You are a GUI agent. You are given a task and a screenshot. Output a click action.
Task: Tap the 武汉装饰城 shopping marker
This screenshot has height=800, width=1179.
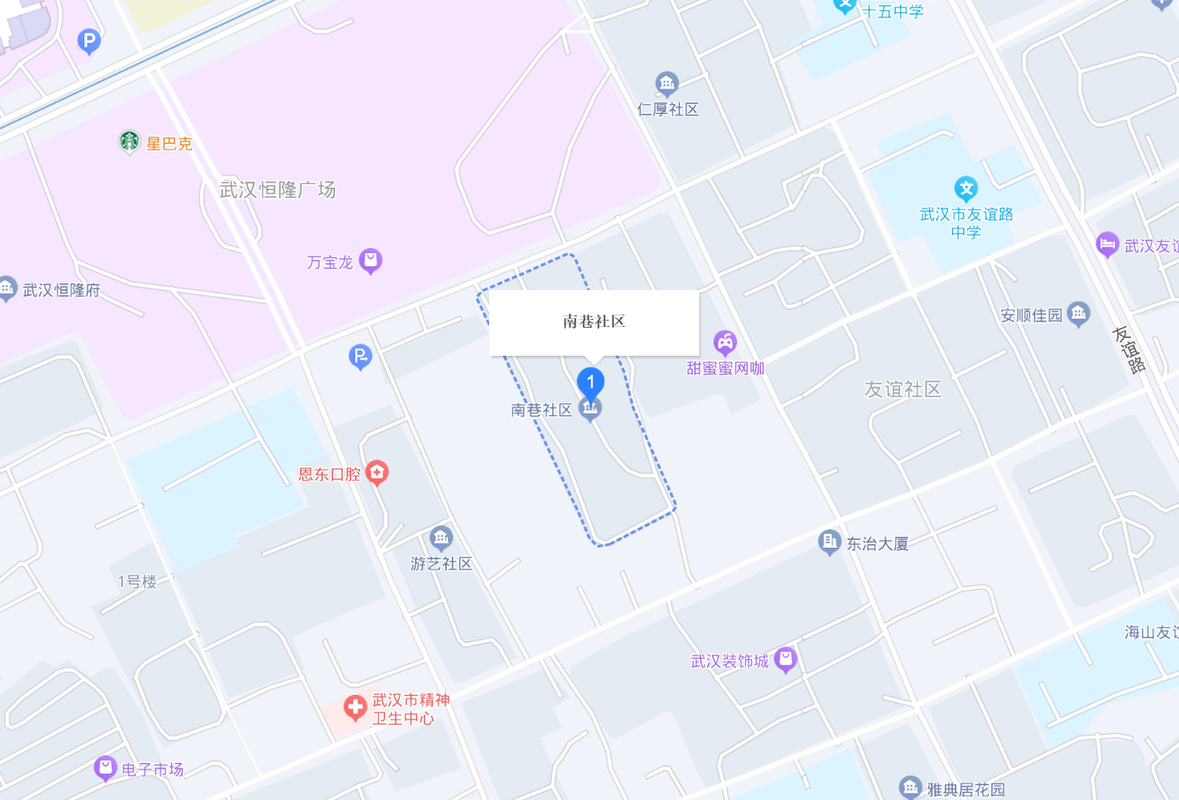click(786, 659)
